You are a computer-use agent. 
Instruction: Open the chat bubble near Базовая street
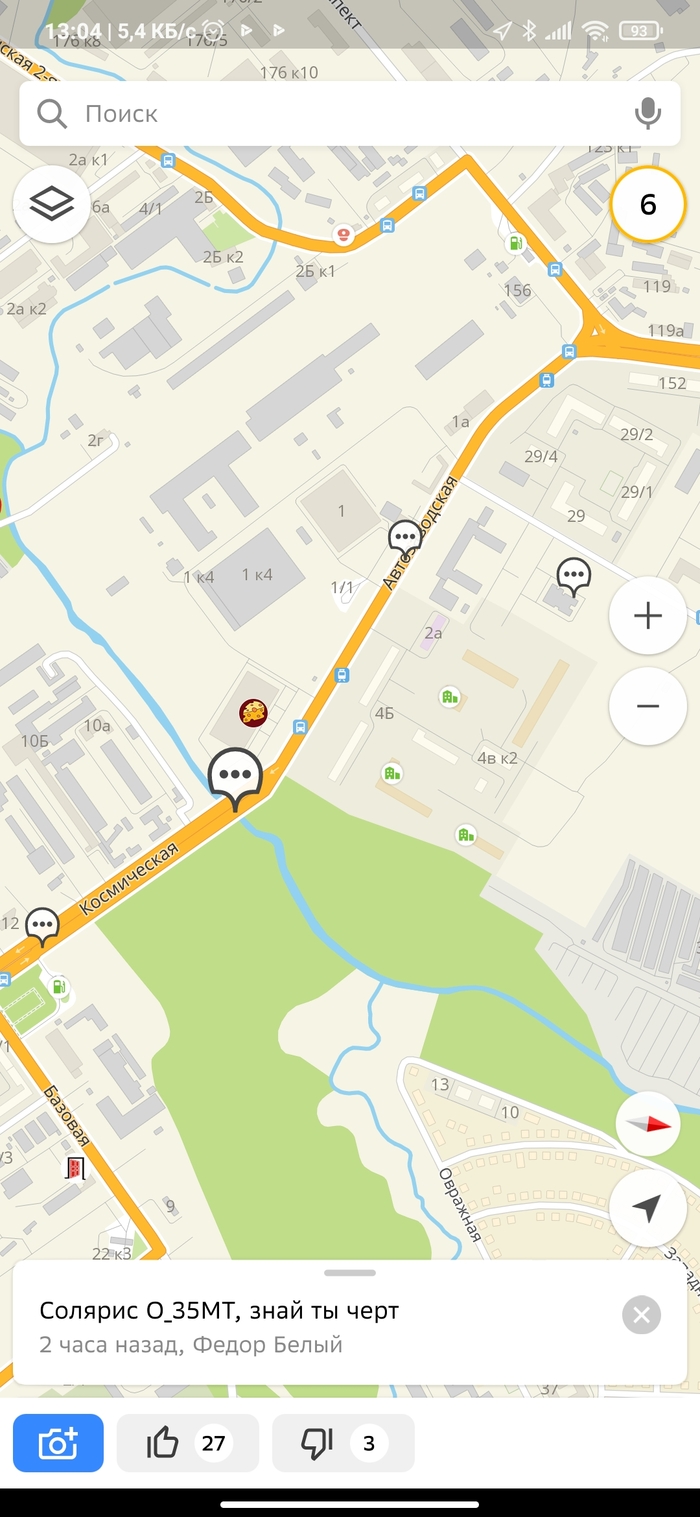pyautogui.click(x=42, y=926)
